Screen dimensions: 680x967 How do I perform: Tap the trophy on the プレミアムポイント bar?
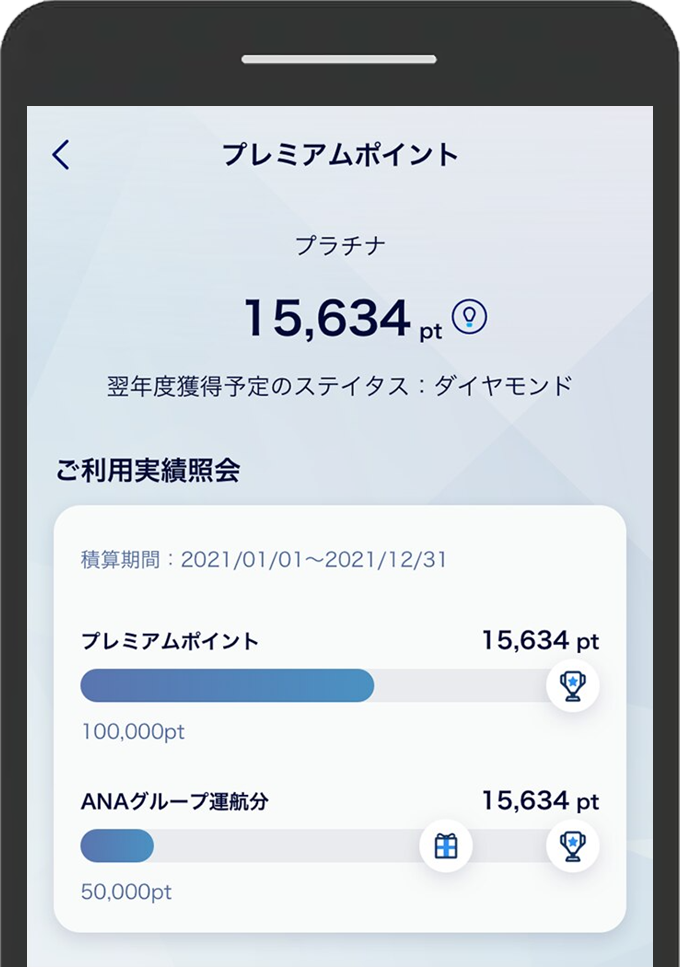tap(573, 686)
